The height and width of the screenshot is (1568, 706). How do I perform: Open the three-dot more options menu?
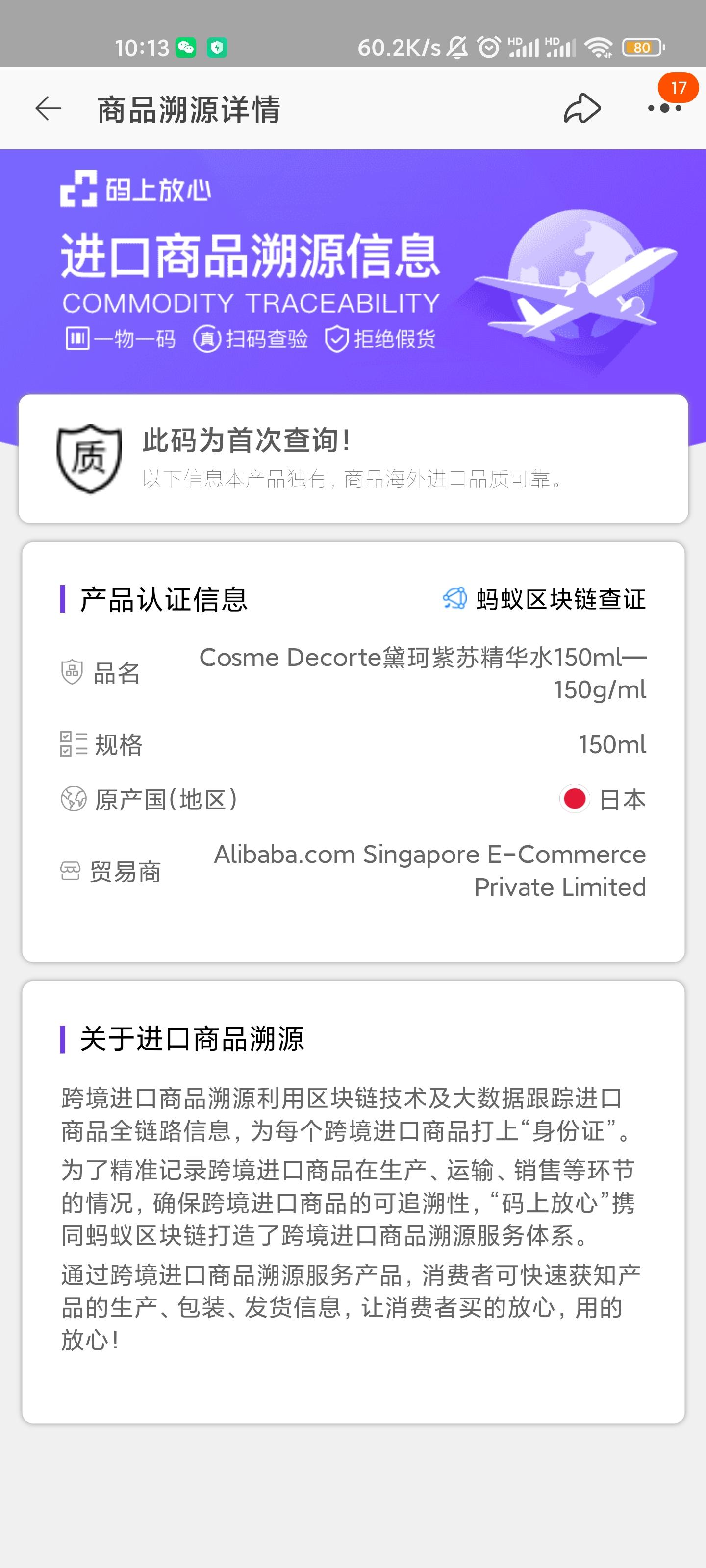coord(664,108)
